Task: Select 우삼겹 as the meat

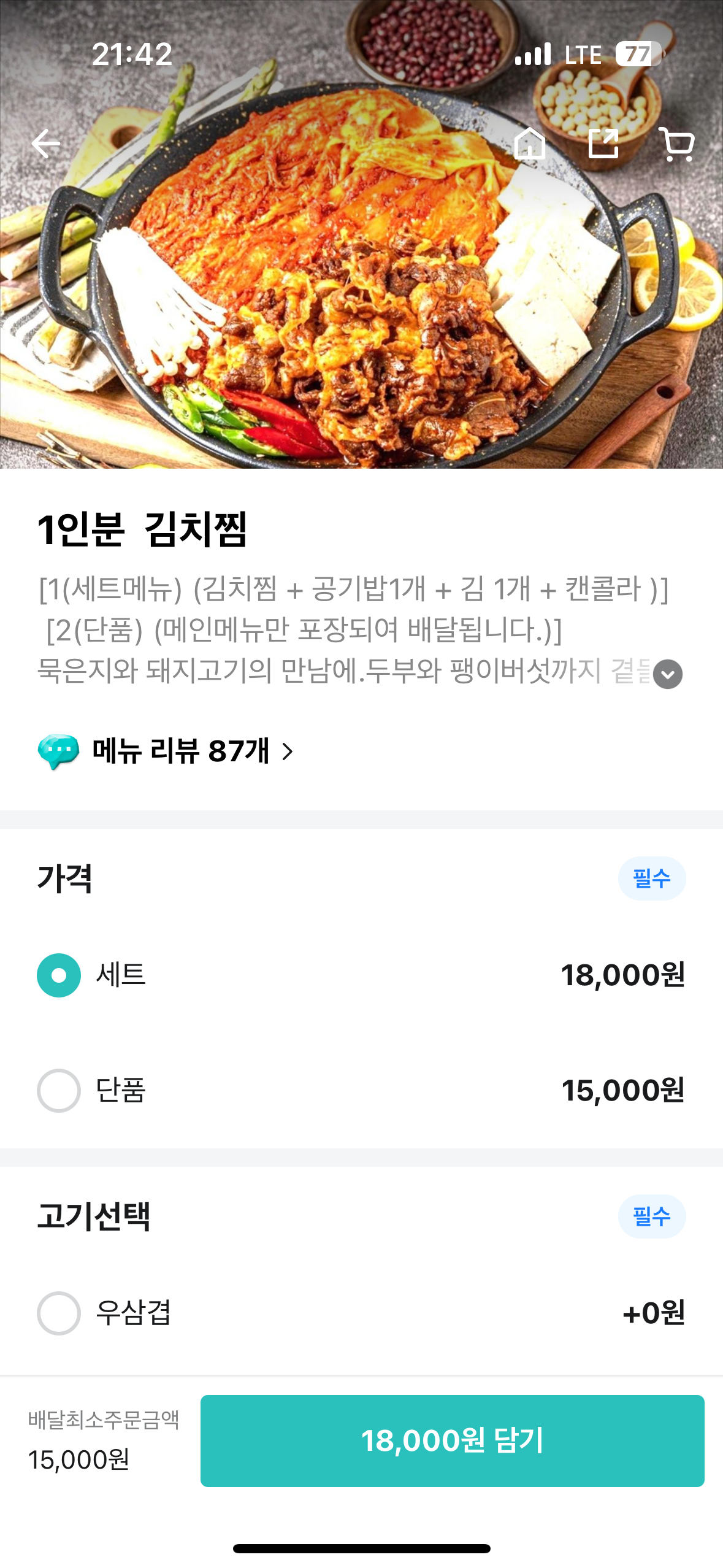Action: pos(59,1313)
